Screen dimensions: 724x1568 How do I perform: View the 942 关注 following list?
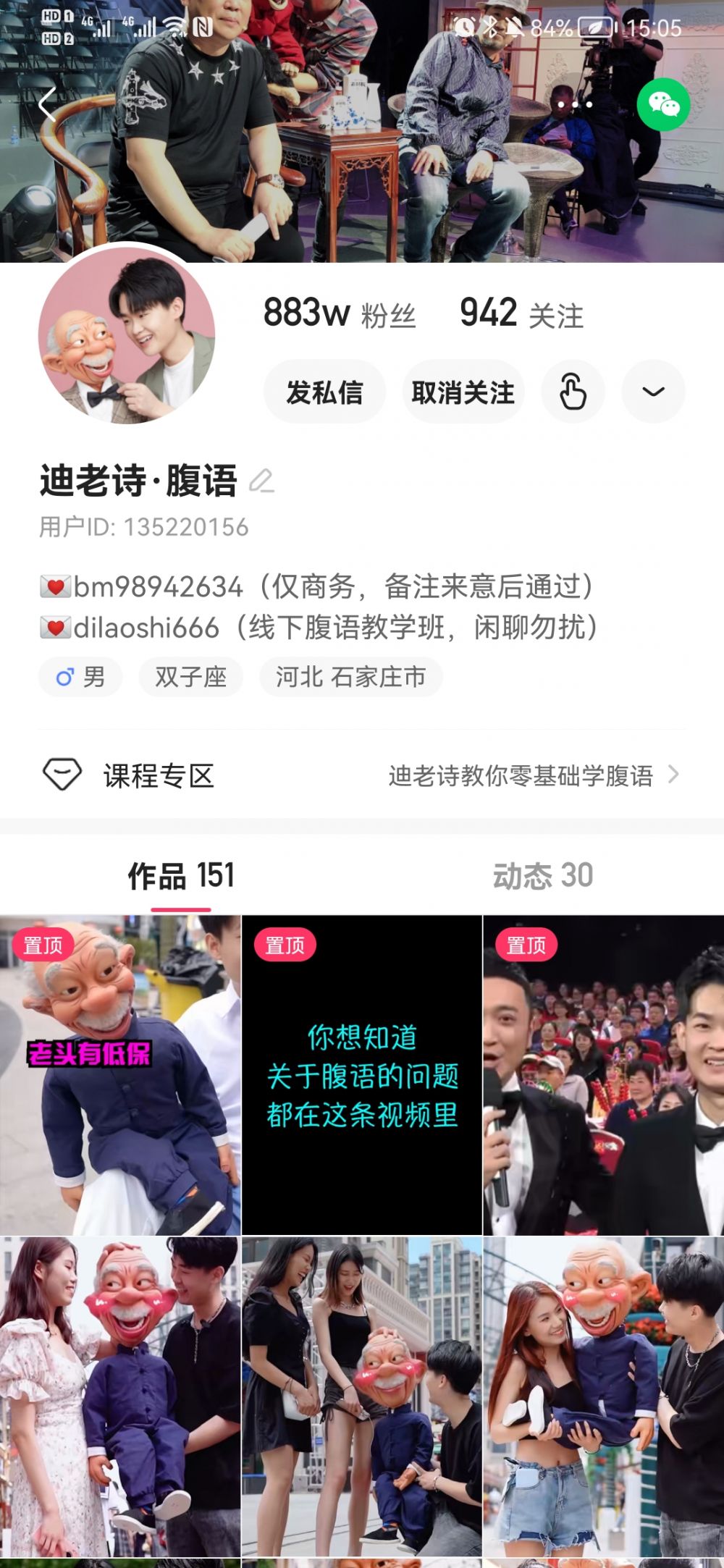pos(521,313)
